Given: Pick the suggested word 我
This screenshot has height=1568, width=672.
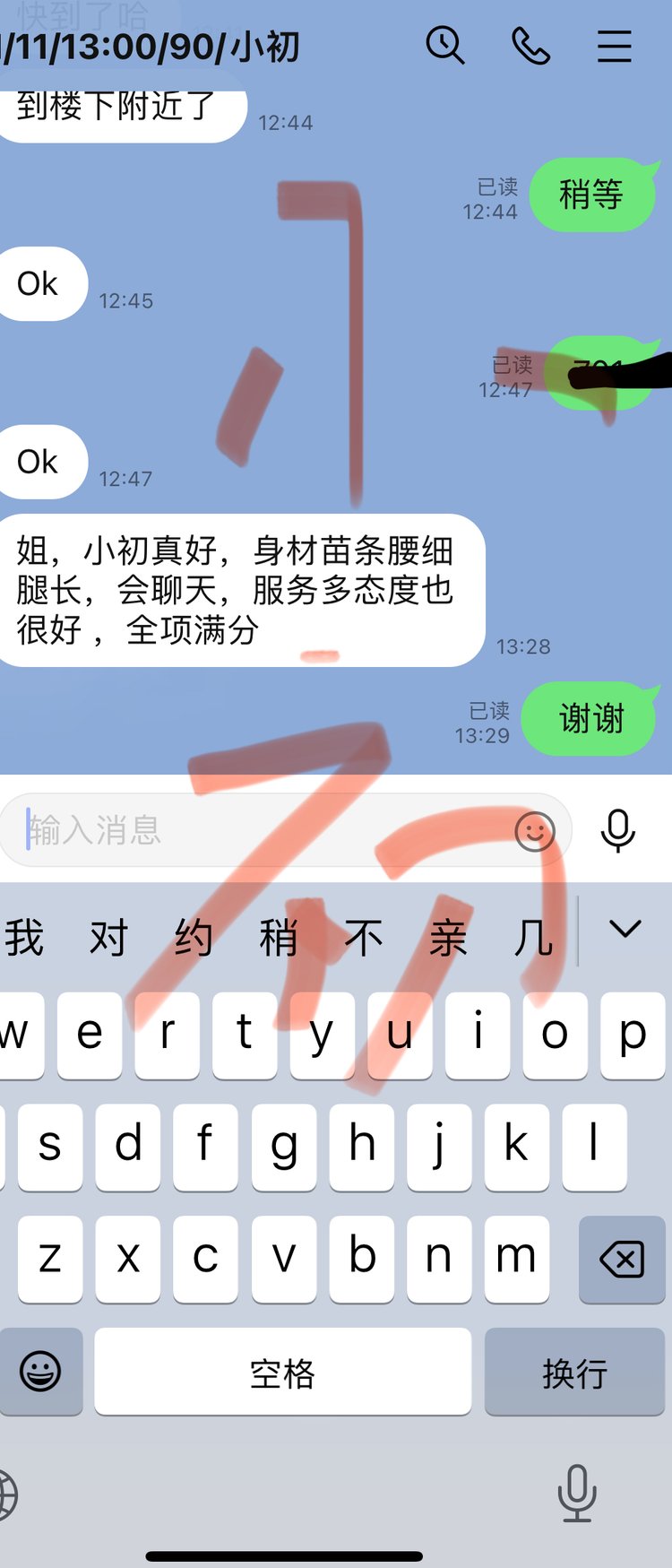Looking at the screenshot, I should click(24, 937).
